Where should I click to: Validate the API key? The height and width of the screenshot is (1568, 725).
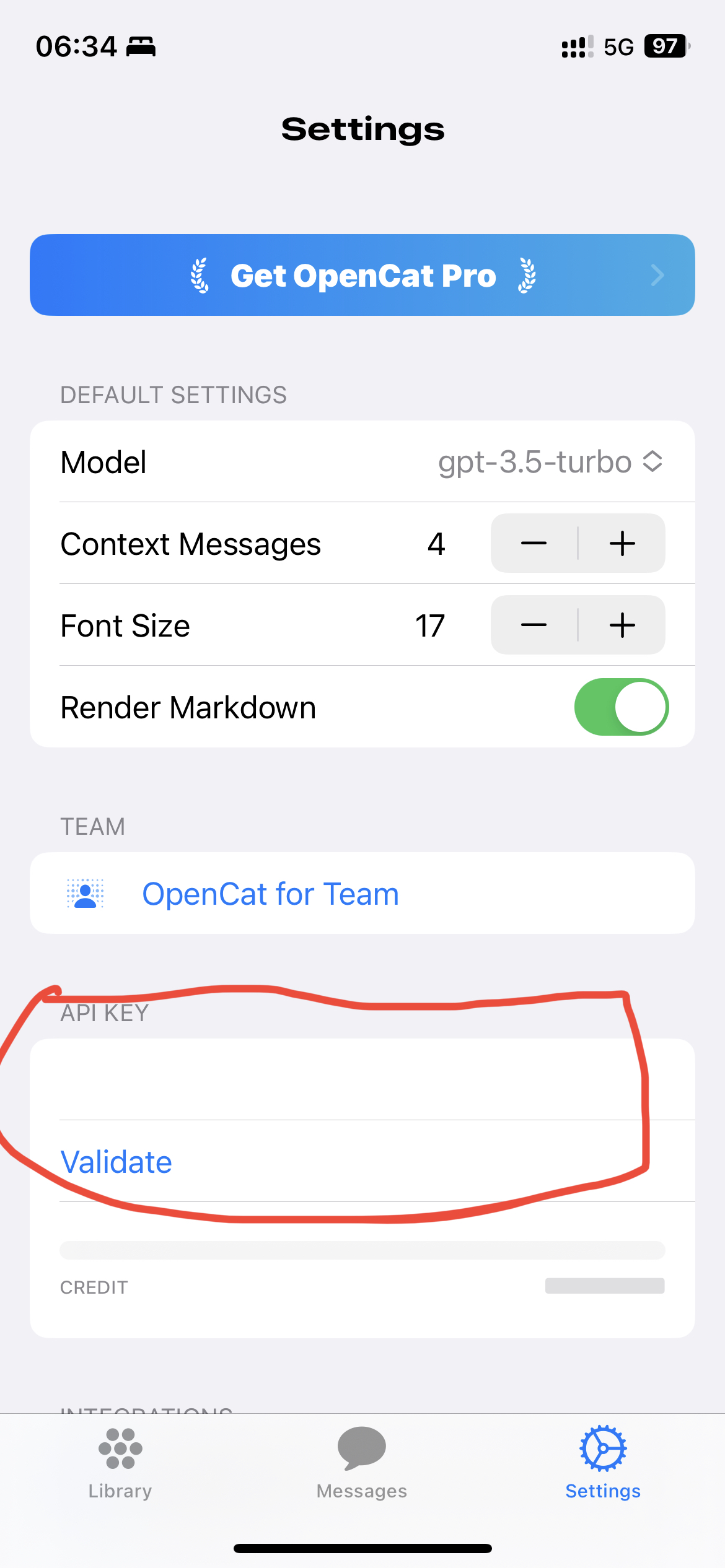tap(116, 1162)
